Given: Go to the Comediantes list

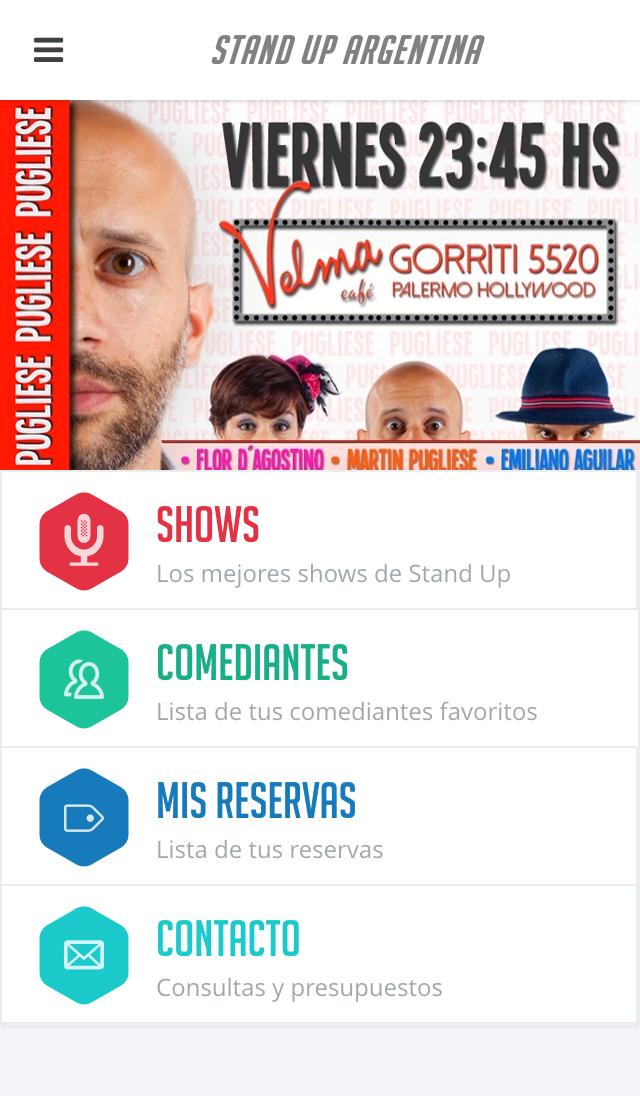Looking at the screenshot, I should point(320,679).
